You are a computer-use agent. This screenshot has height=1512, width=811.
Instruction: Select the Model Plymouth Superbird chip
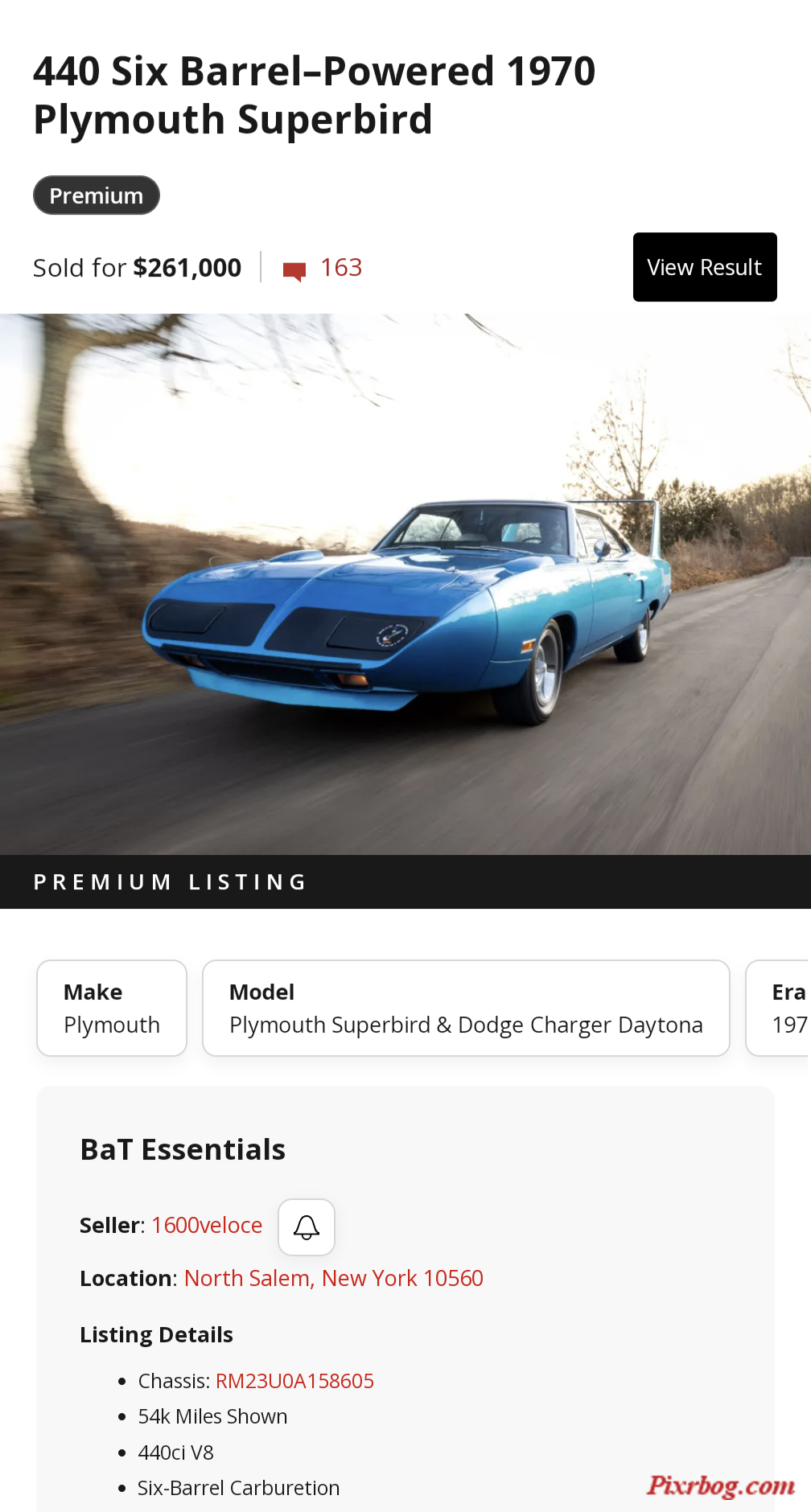(466, 1008)
